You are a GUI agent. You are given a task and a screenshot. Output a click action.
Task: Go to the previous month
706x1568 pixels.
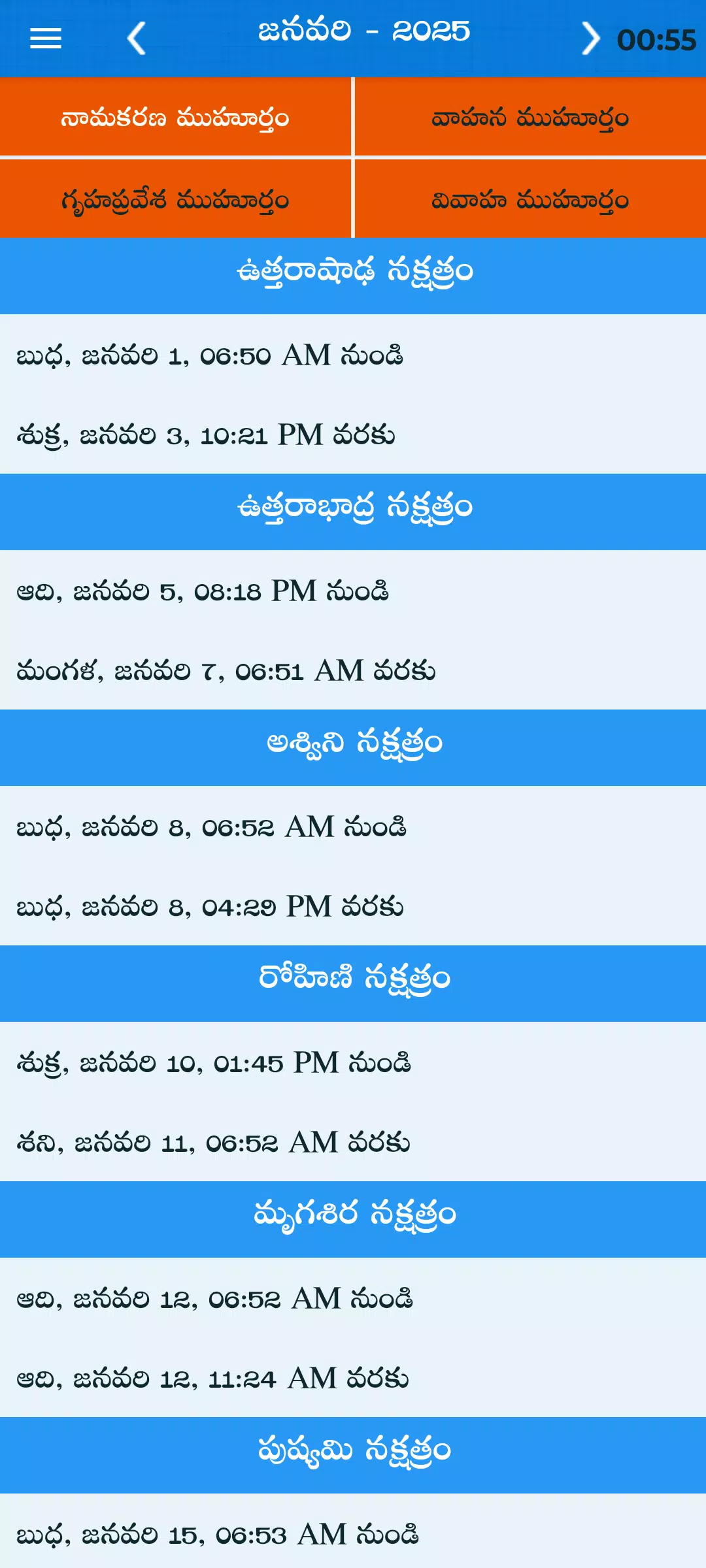click(x=136, y=39)
